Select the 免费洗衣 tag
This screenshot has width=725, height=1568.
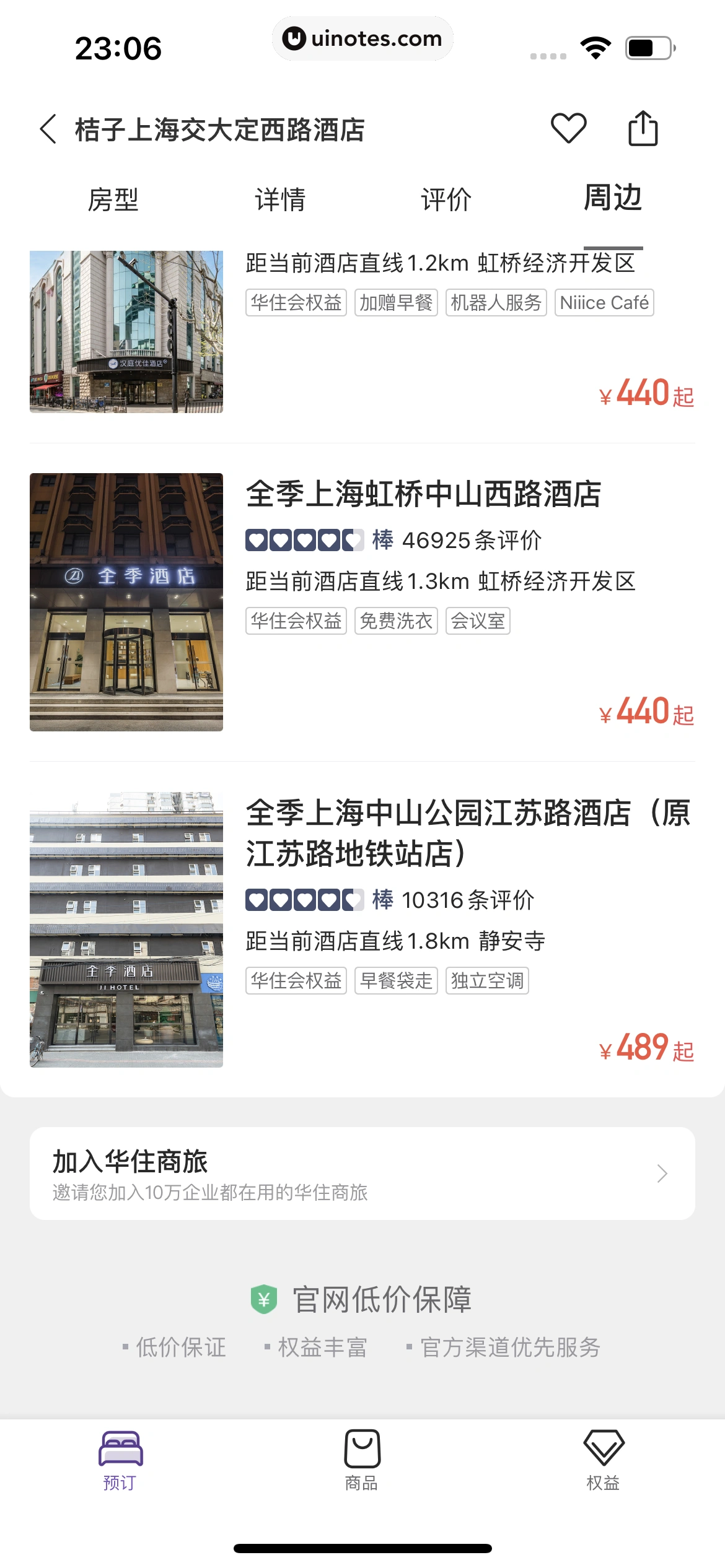[x=397, y=620]
